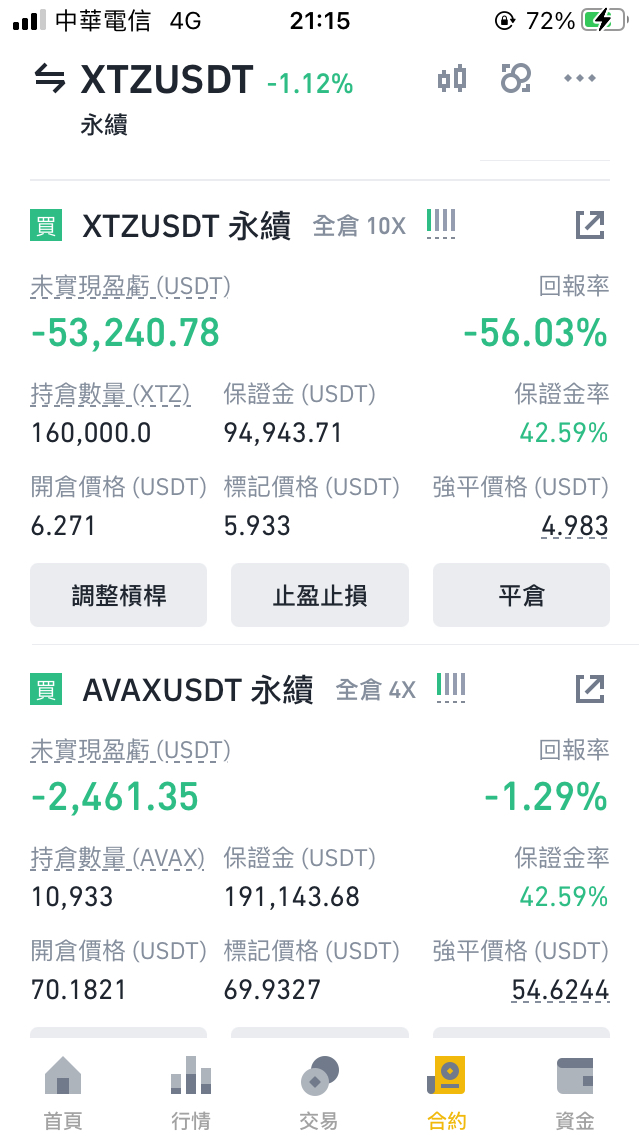Open the overflow menu with three dots
This screenshot has width=639, height=1136.
580,79
